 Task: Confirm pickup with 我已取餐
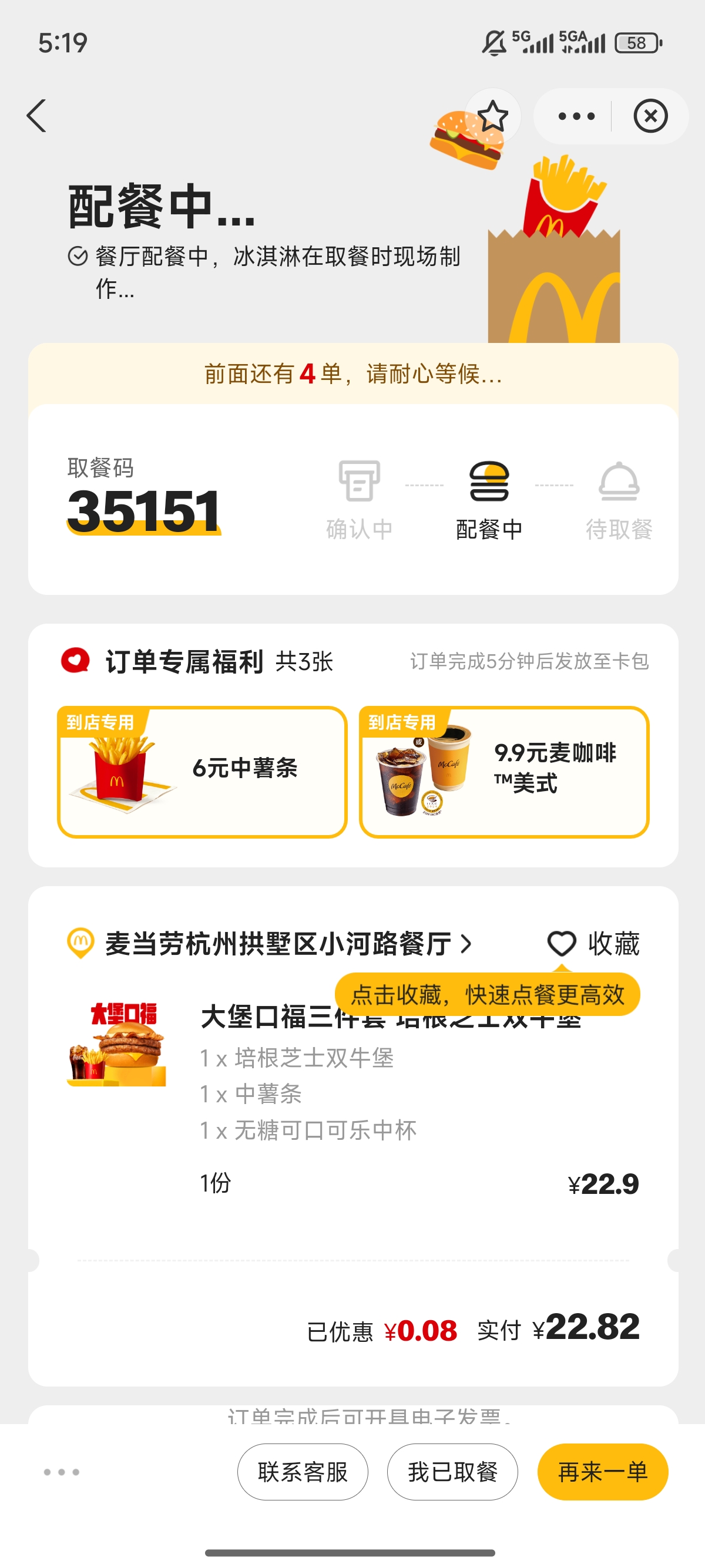click(452, 1472)
